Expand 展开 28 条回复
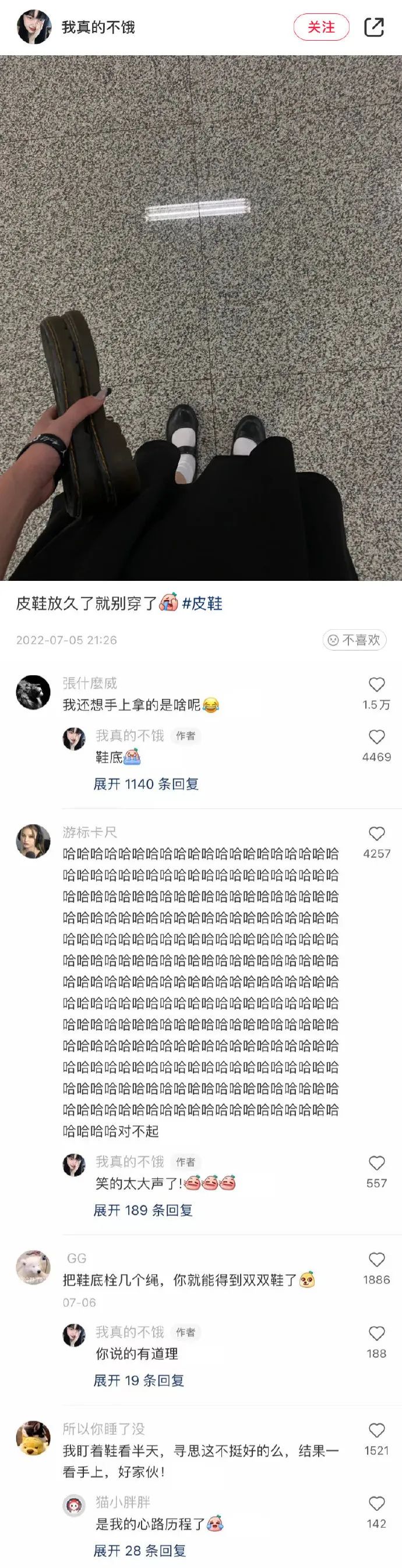This screenshot has width=402, height=1568. (139, 1551)
